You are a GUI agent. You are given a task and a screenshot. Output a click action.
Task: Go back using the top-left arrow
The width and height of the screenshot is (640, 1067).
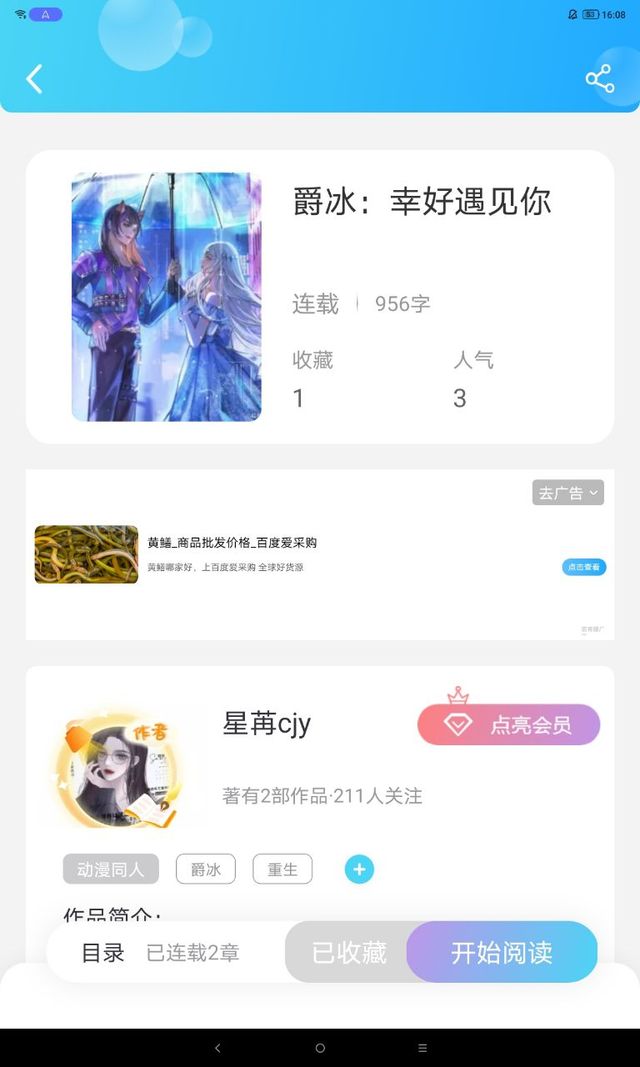(34, 79)
